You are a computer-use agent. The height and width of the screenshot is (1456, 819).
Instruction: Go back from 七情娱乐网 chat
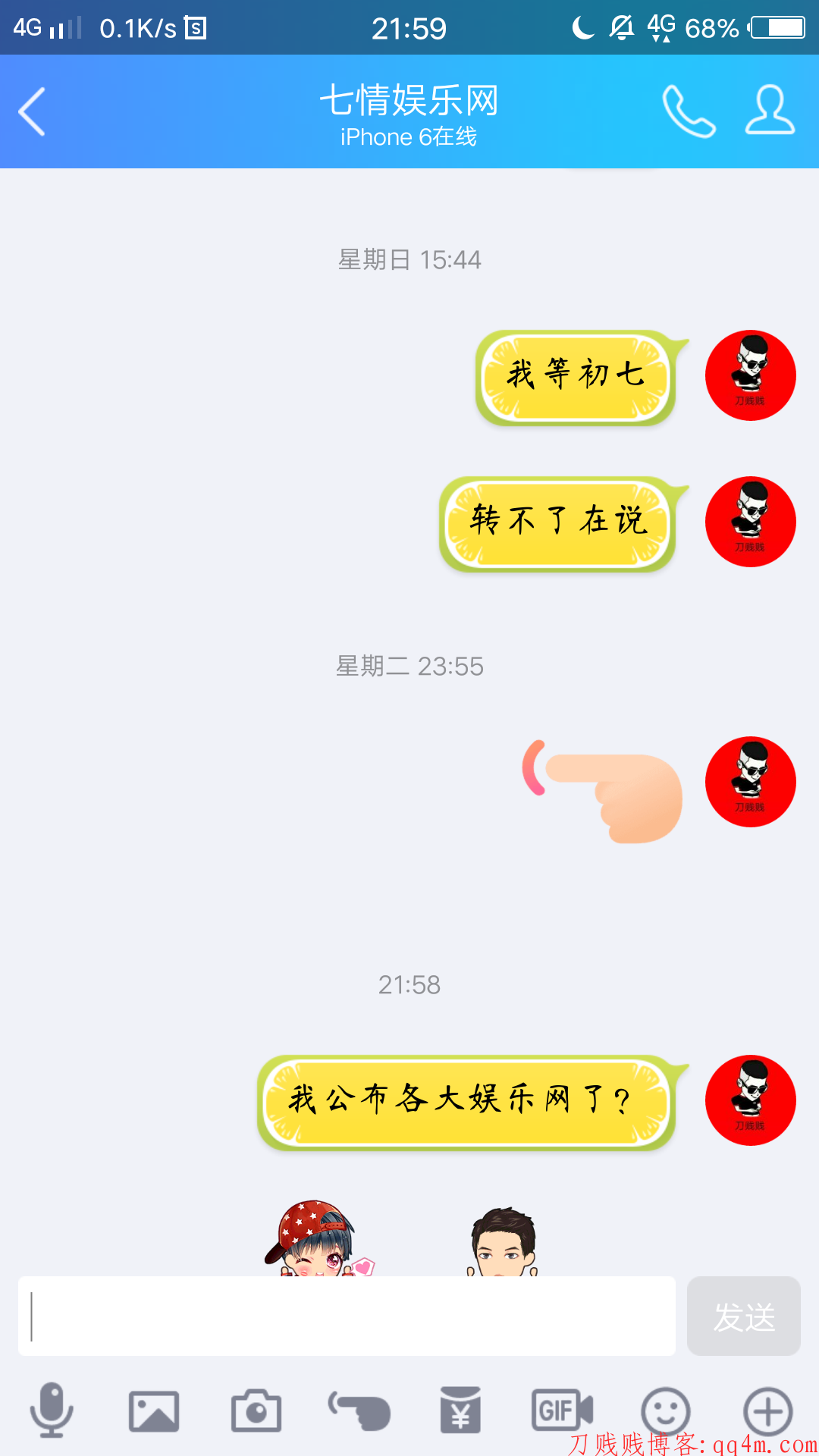32,111
